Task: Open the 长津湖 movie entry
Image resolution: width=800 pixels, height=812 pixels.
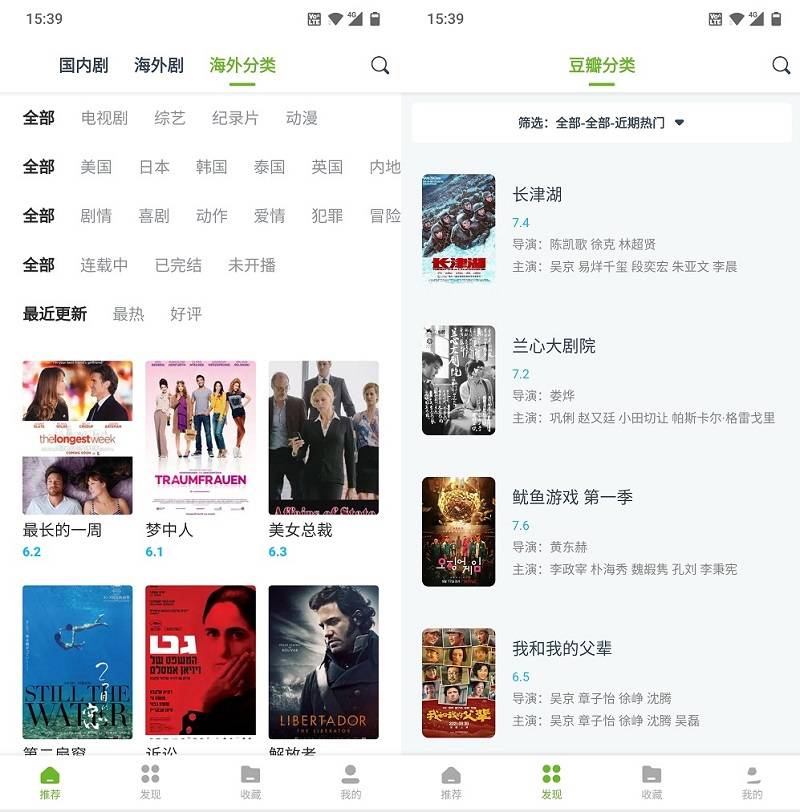Action: coord(600,229)
